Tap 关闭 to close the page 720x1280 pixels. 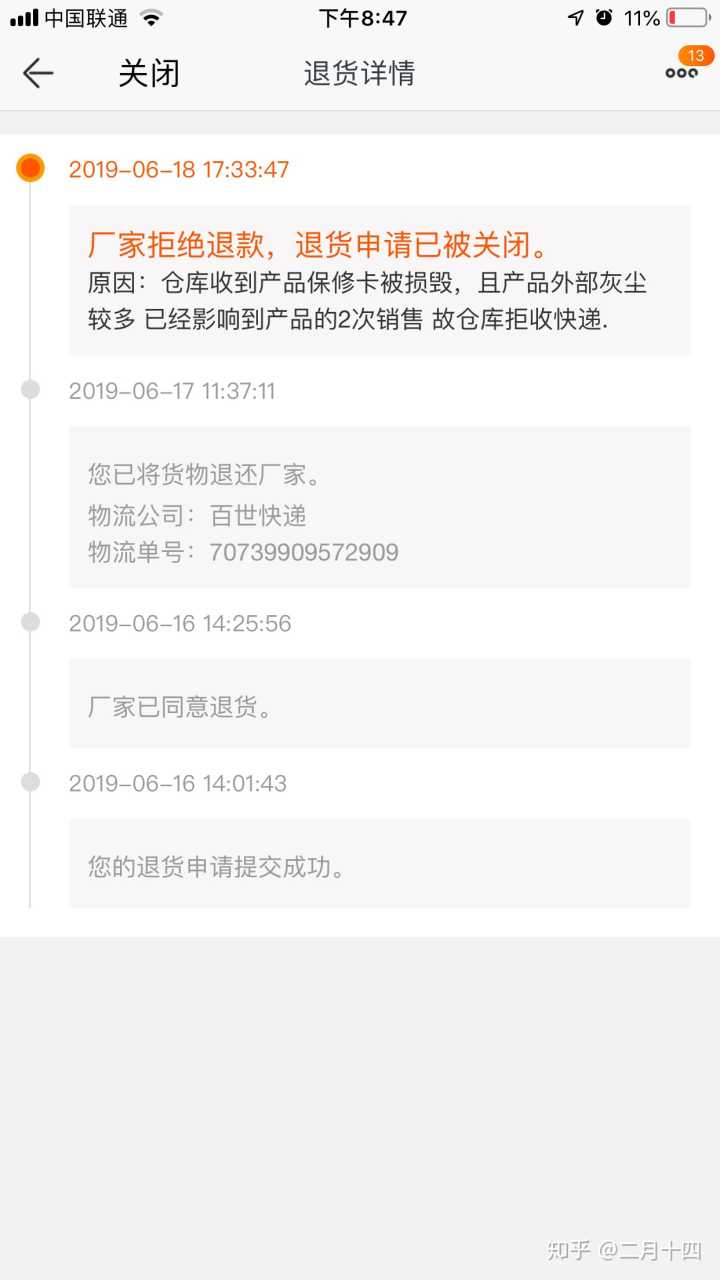click(x=149, y=73)
